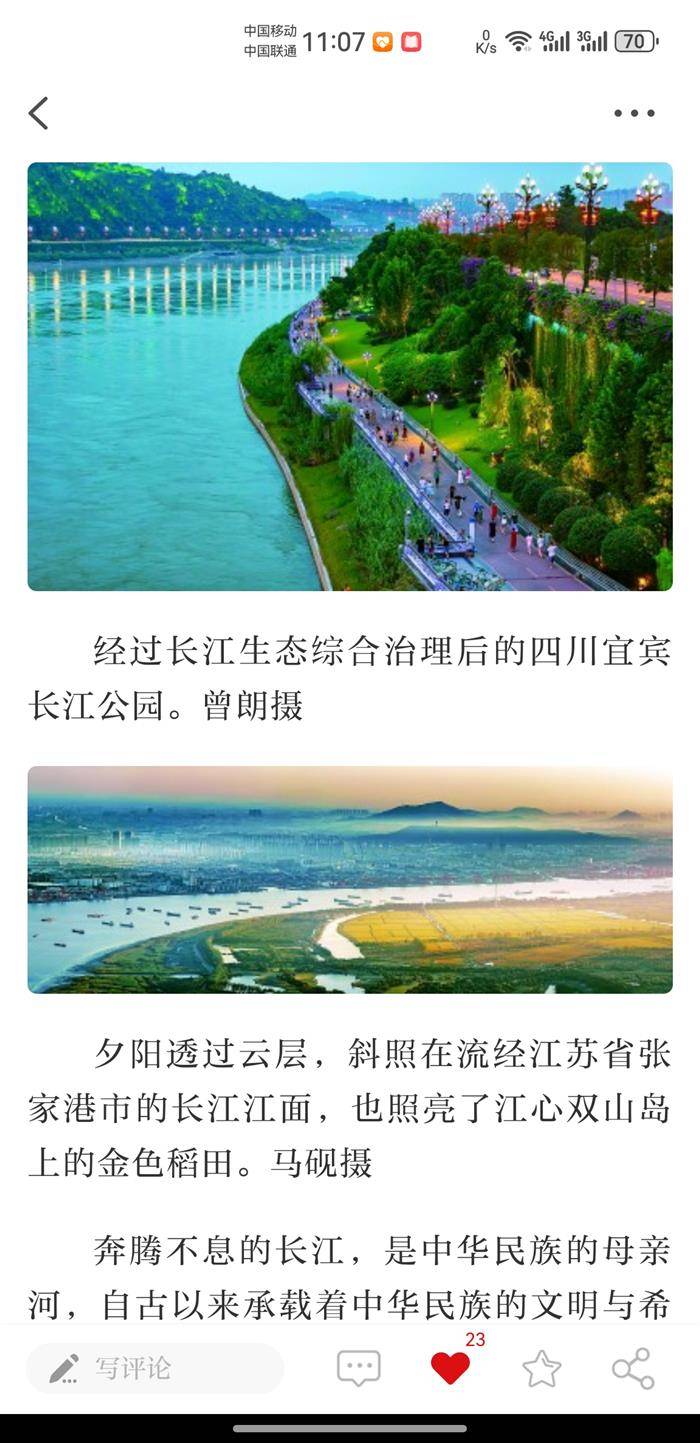Viewport: 700px width, 1443px height.
Task: Tap the red heart like icon
Action: (x=450, y=1368)
